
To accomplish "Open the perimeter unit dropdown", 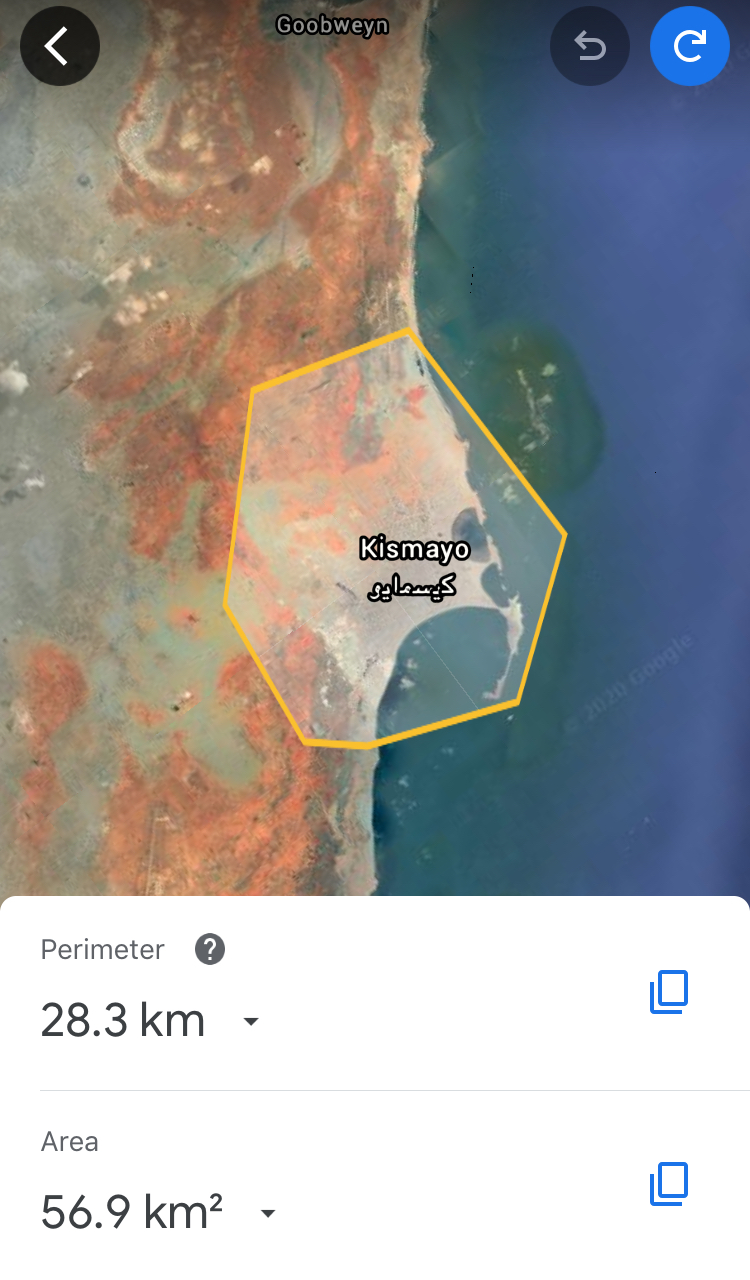I will coord(251,1022).
